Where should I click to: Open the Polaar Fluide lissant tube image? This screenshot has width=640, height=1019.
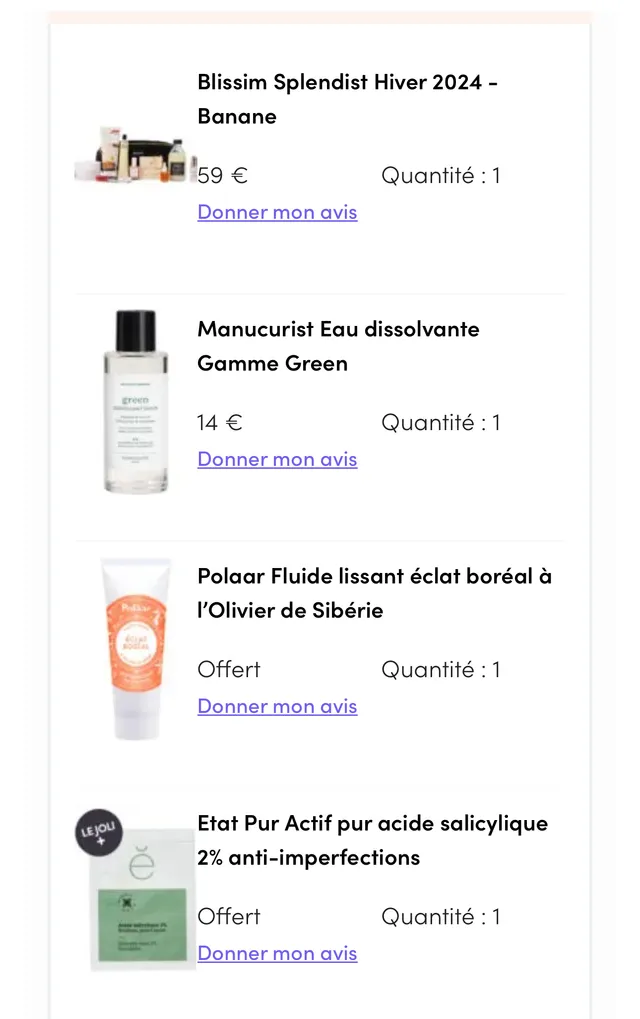click(135, 649)
